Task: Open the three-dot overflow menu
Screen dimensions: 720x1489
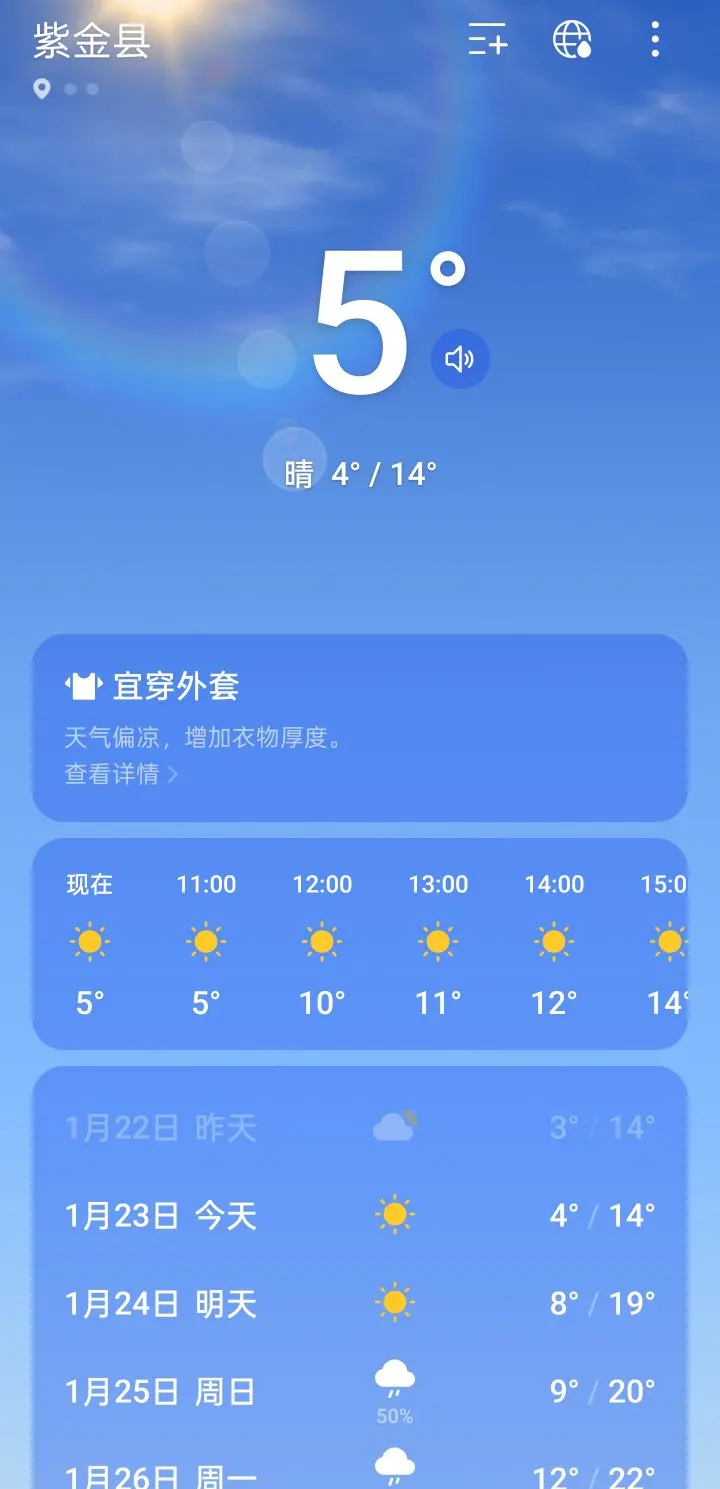Action: 655,40
